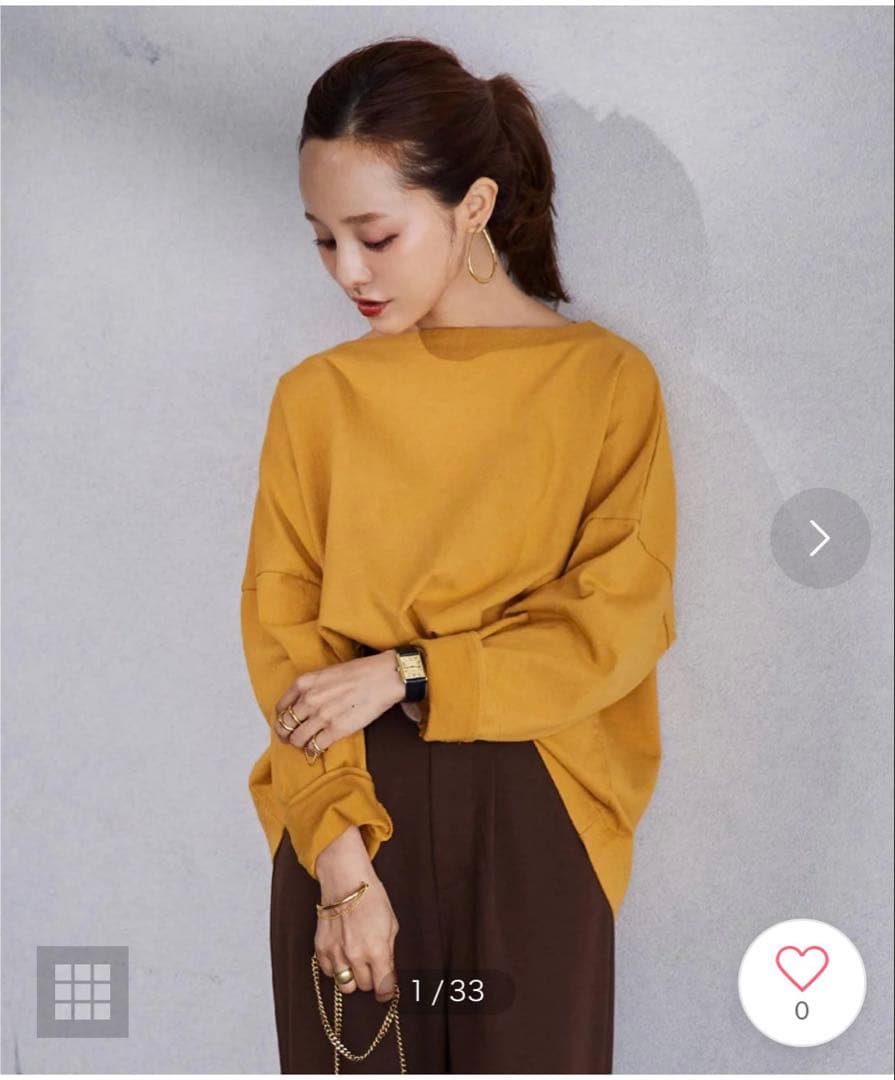Go to the next product photo
Viewport: 895px width, 1080px height.
(820, 538)
